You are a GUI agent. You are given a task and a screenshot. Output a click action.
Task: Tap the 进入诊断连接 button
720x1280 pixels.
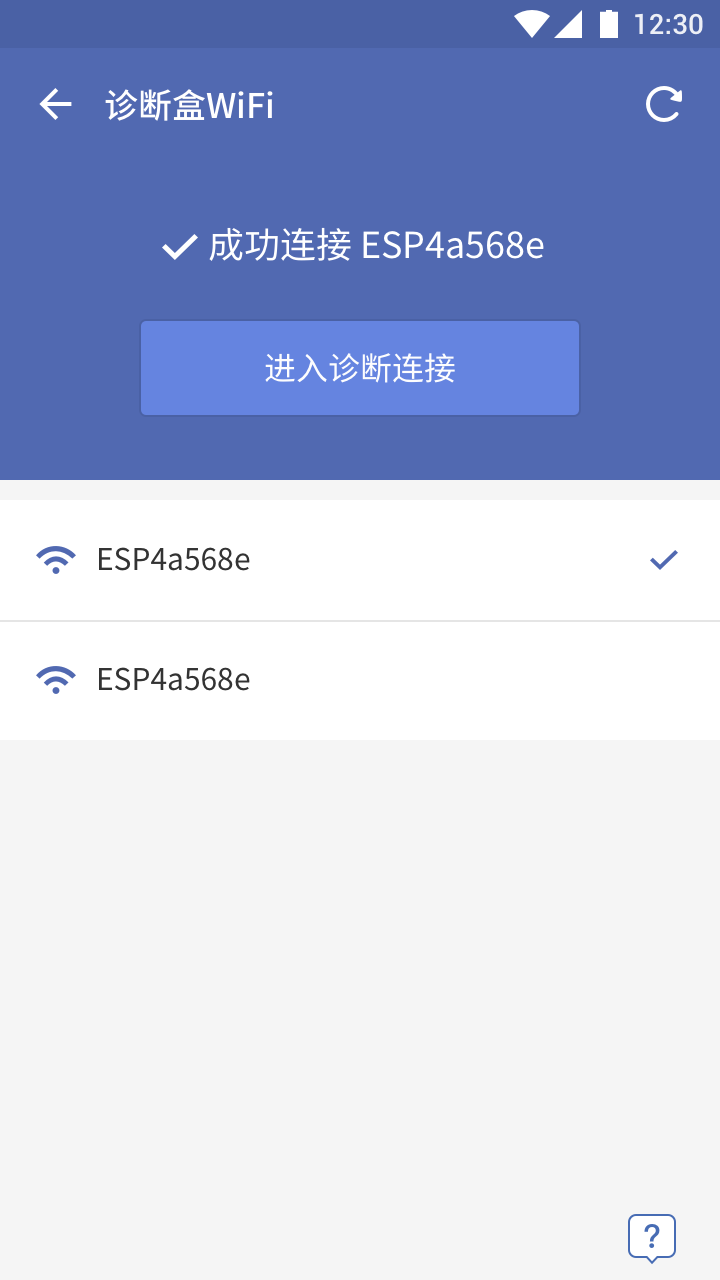(x=360, y=368)
